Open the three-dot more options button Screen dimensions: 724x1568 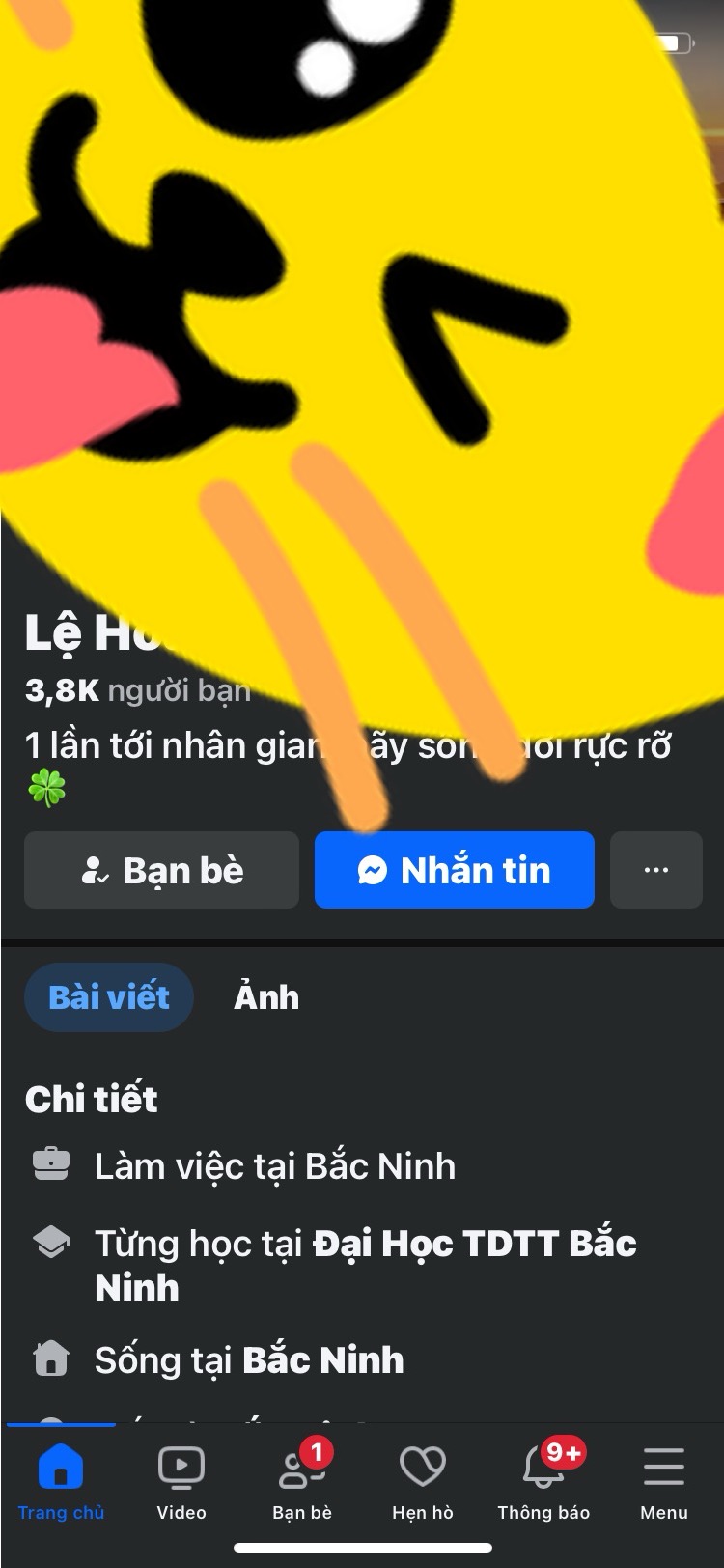pyautogui.click(x=655, y=870)
